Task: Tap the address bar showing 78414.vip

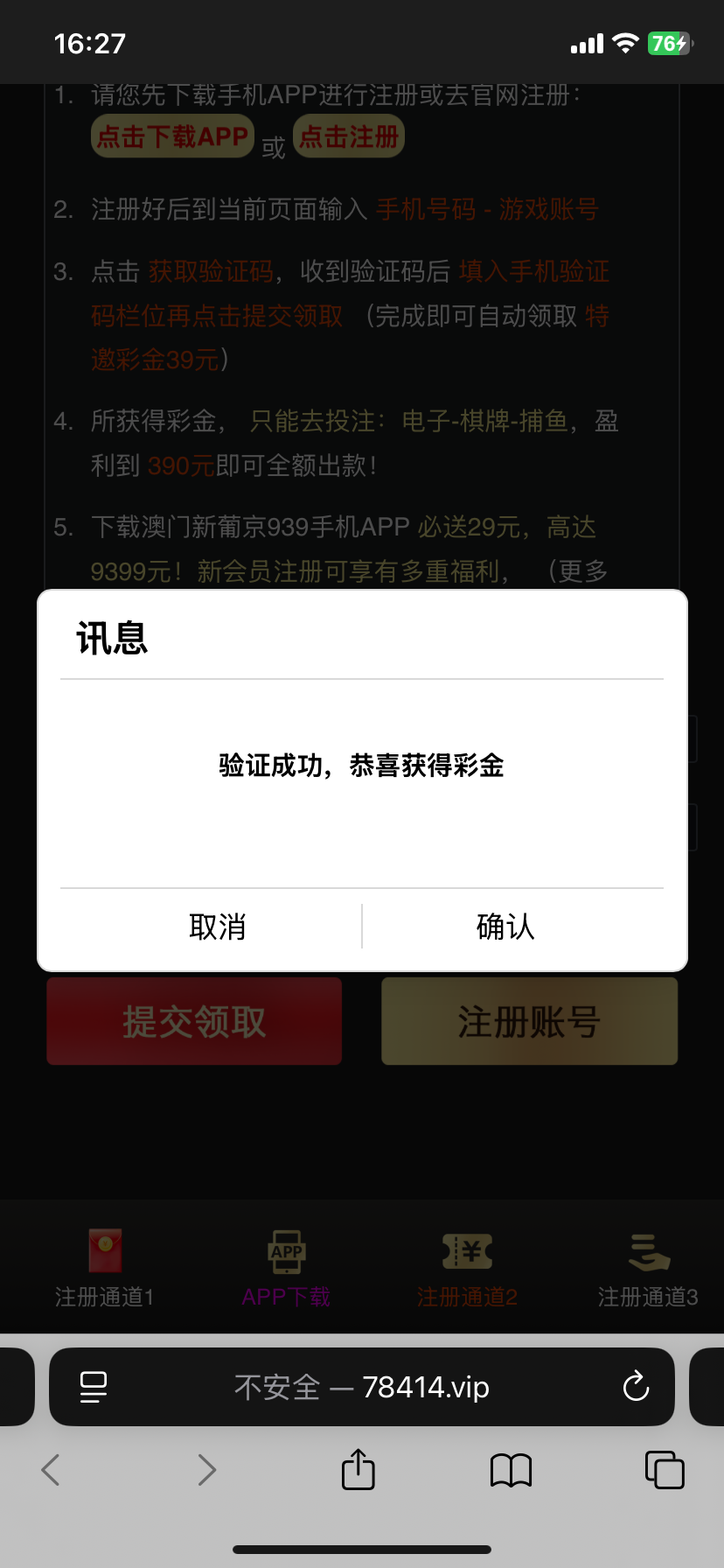Action: coord(362,1387)
